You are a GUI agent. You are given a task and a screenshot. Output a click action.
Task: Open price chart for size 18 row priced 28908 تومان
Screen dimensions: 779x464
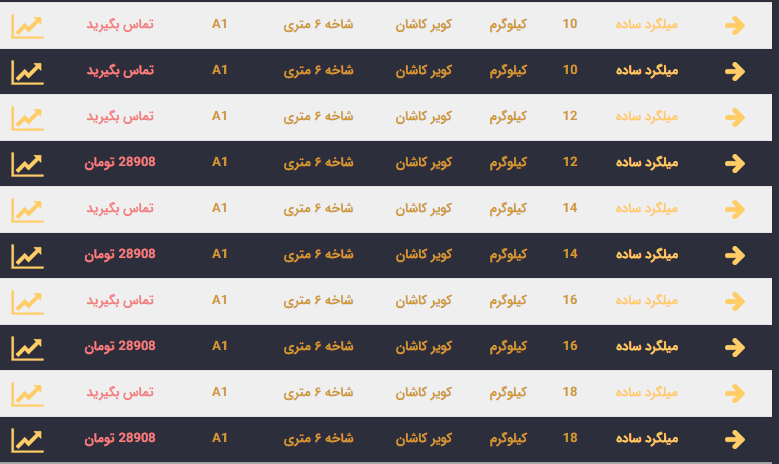pyautogui.click(x=27, y=439)
